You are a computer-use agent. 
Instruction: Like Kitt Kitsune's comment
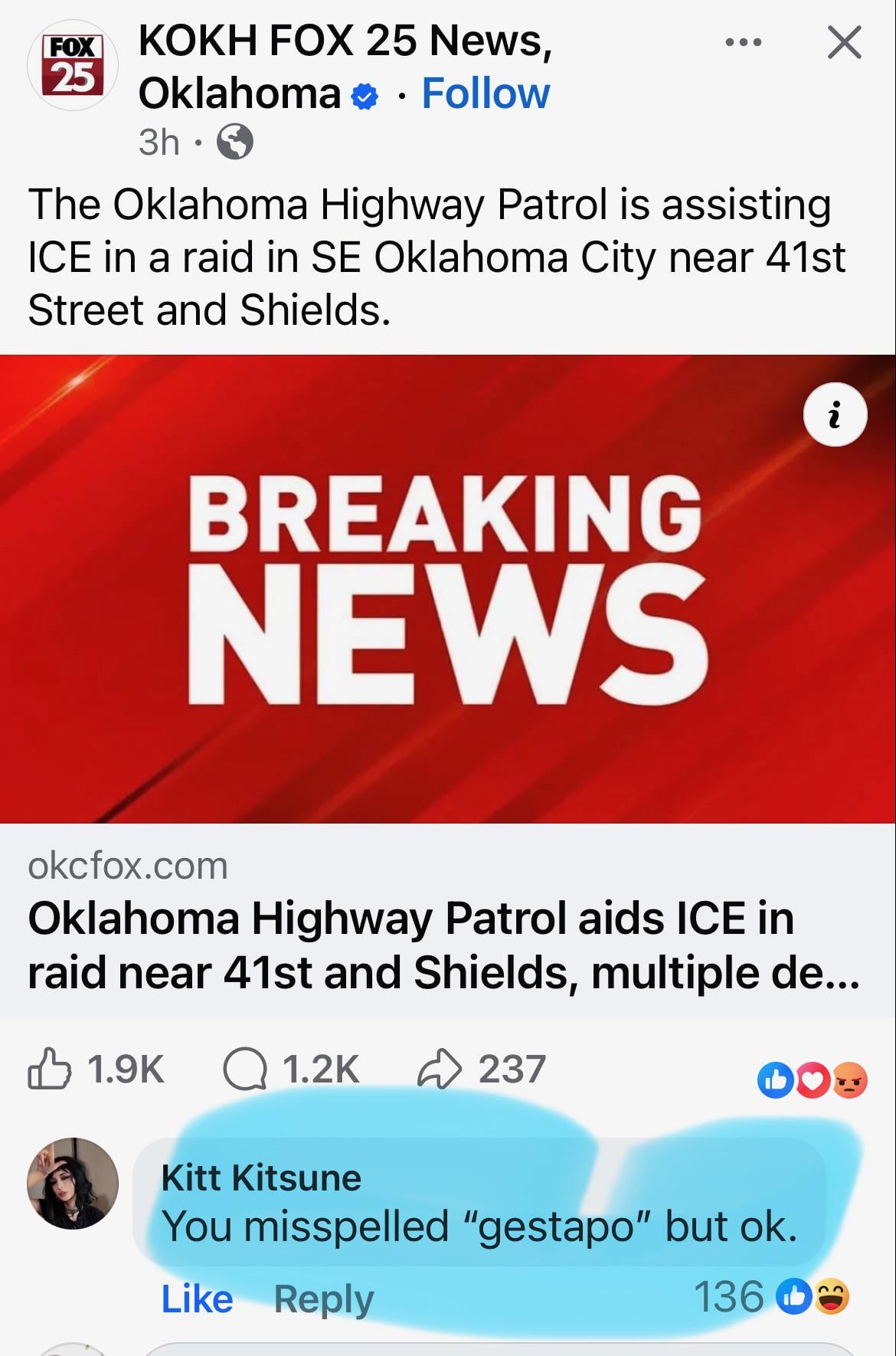[197, 1299]
